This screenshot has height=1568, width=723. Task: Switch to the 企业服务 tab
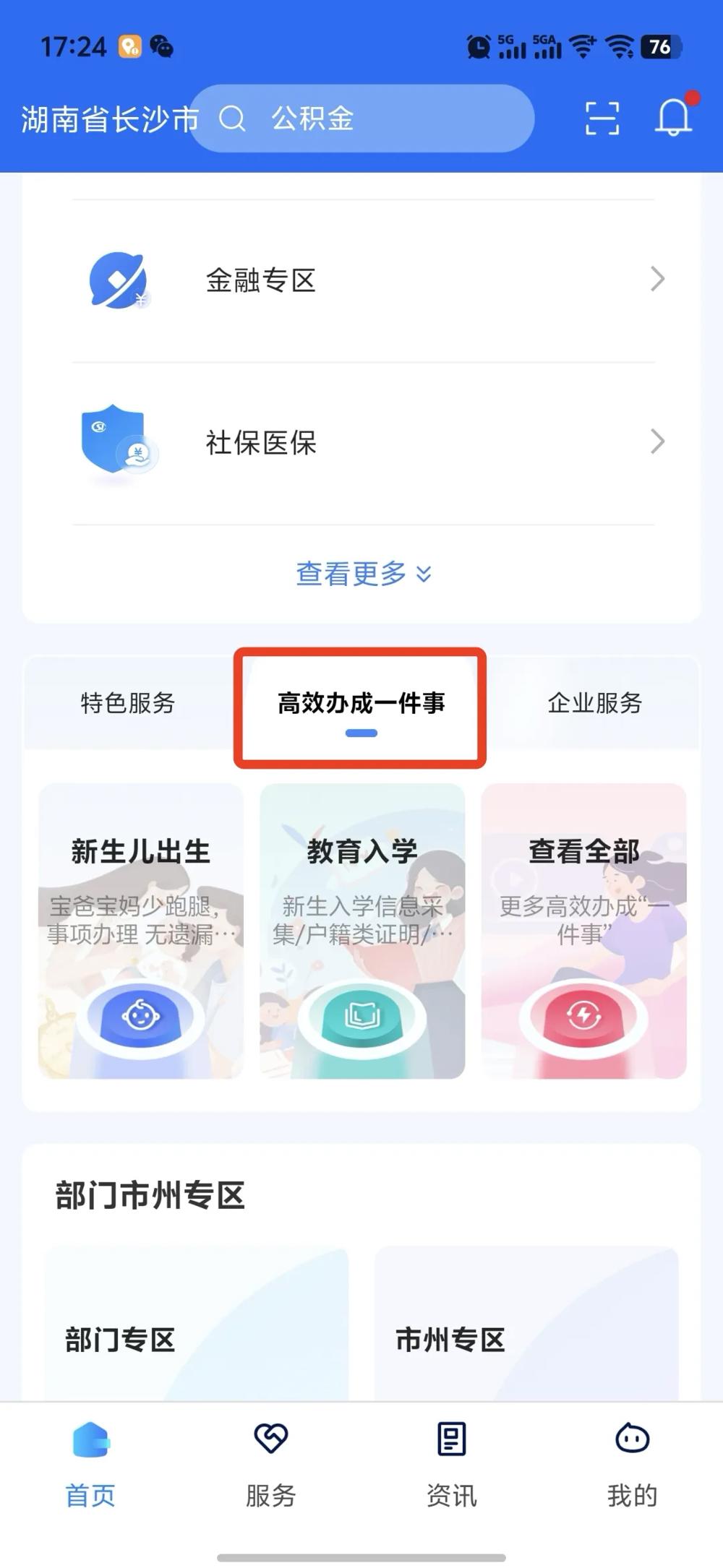click(x=594, y=703)
